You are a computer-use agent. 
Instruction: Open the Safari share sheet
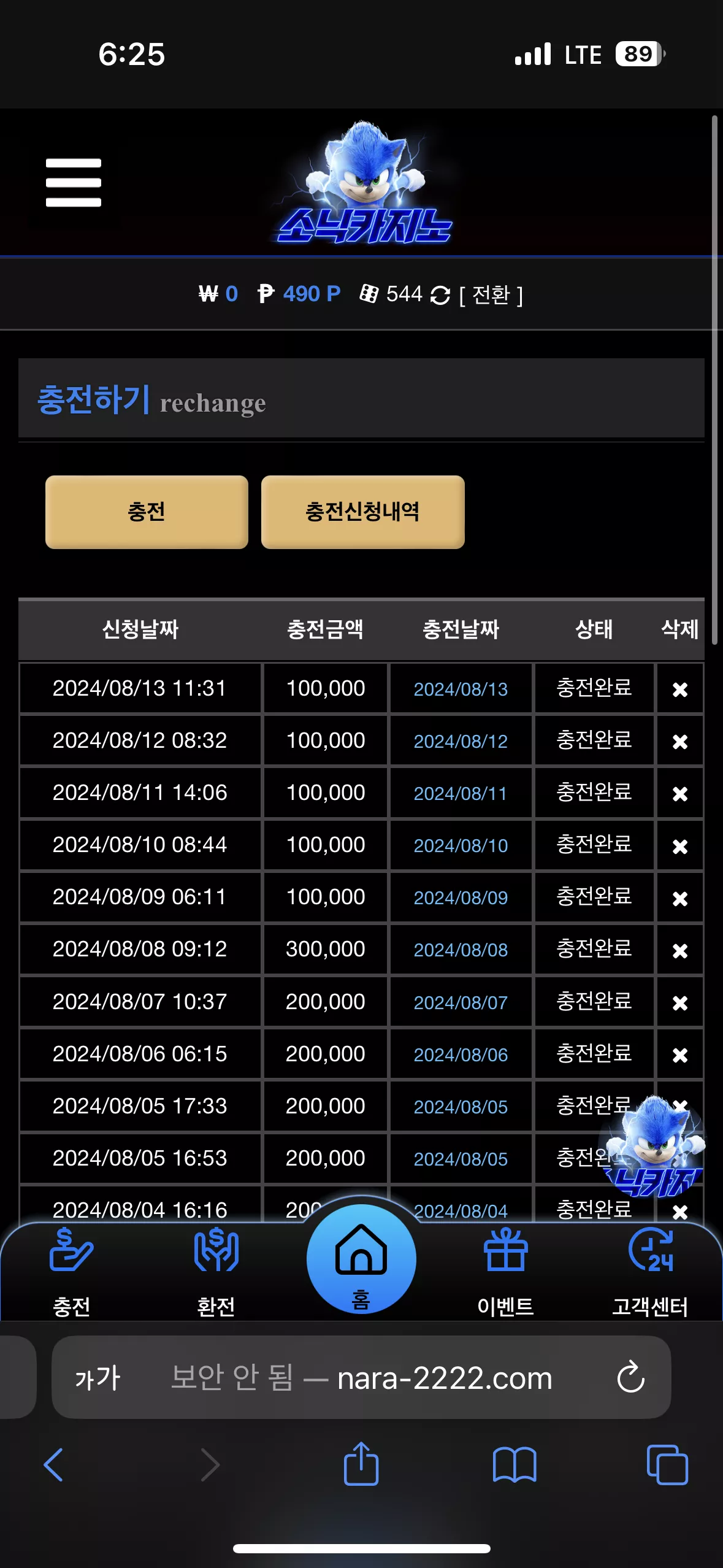coord(361,1464)
